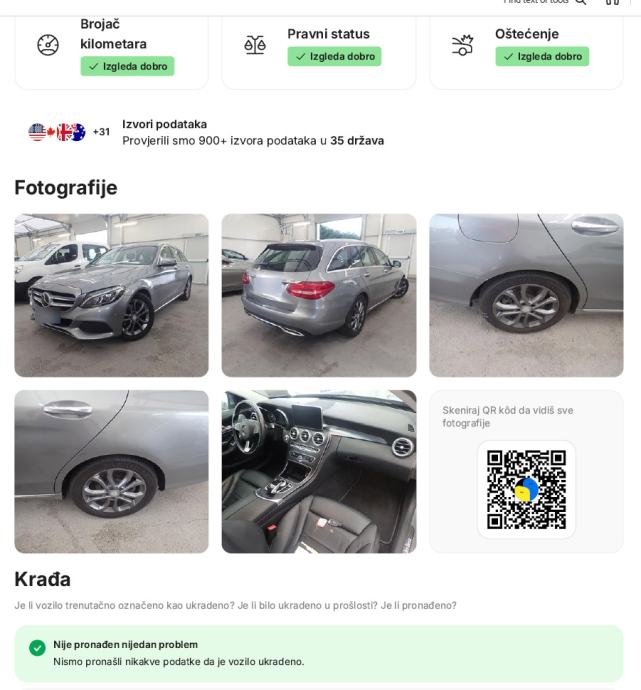The height and width of the screenshot is (690, 641).
Task: Open the Oštećenje status card
Action: coord(526,46)
